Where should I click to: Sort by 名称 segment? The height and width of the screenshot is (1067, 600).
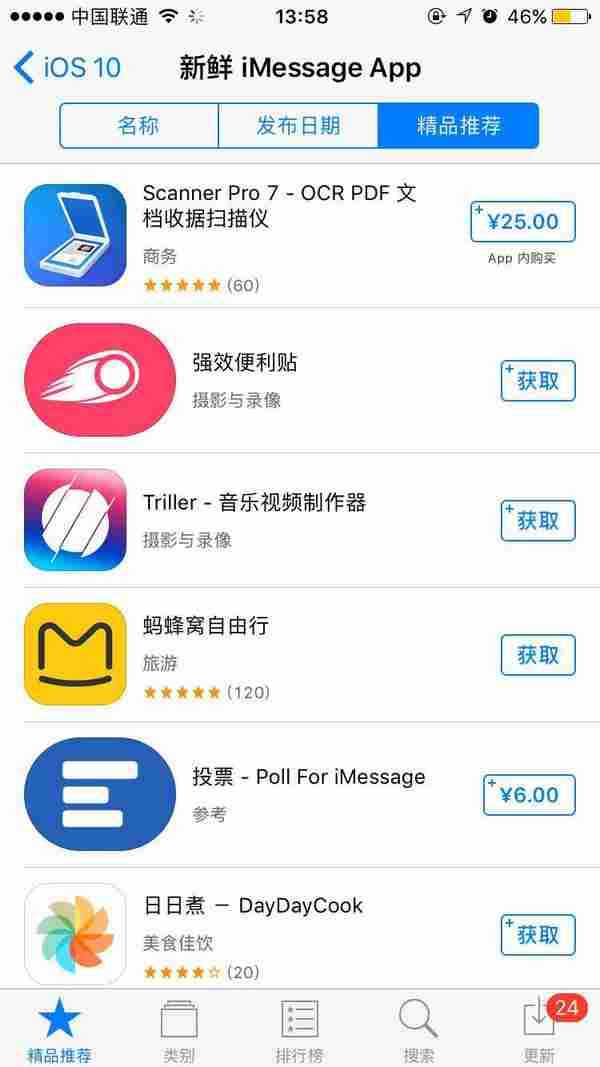point(138,126)
